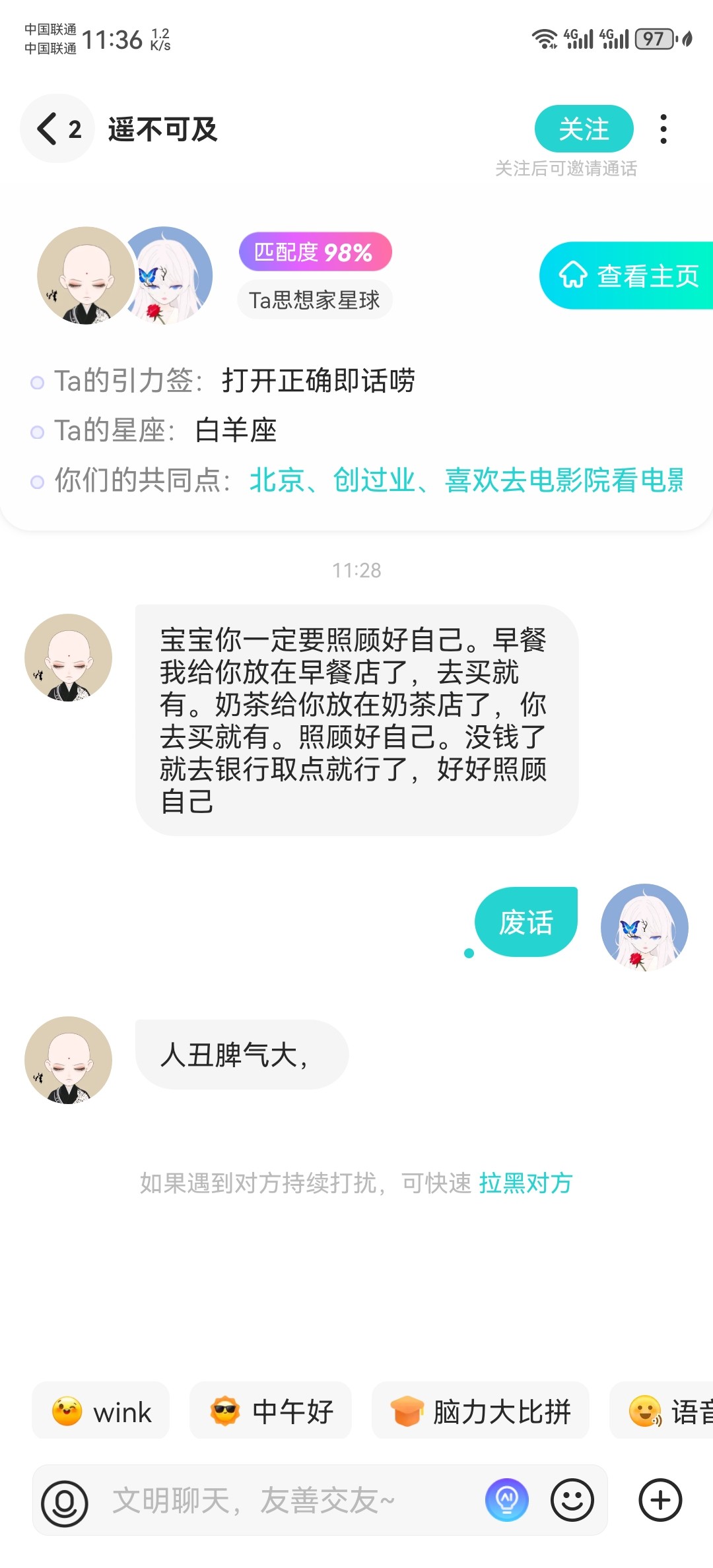The width and height of the screenshot is (713, 1568).
Task: Open sender's avatar beside the 人丑脾气大 message
Action: click(68, 1060)
